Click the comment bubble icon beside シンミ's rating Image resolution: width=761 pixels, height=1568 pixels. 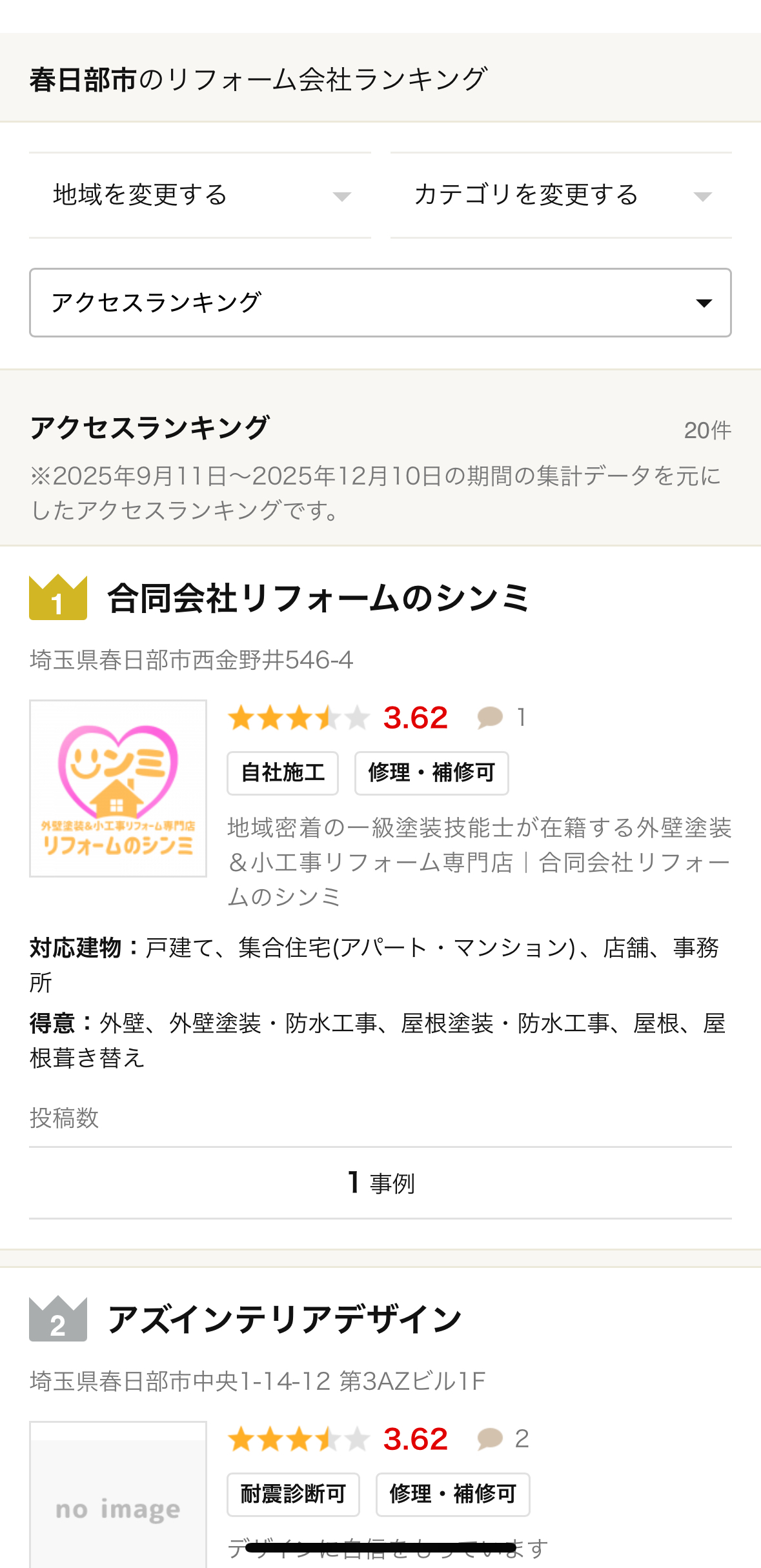tap(491, 717)
